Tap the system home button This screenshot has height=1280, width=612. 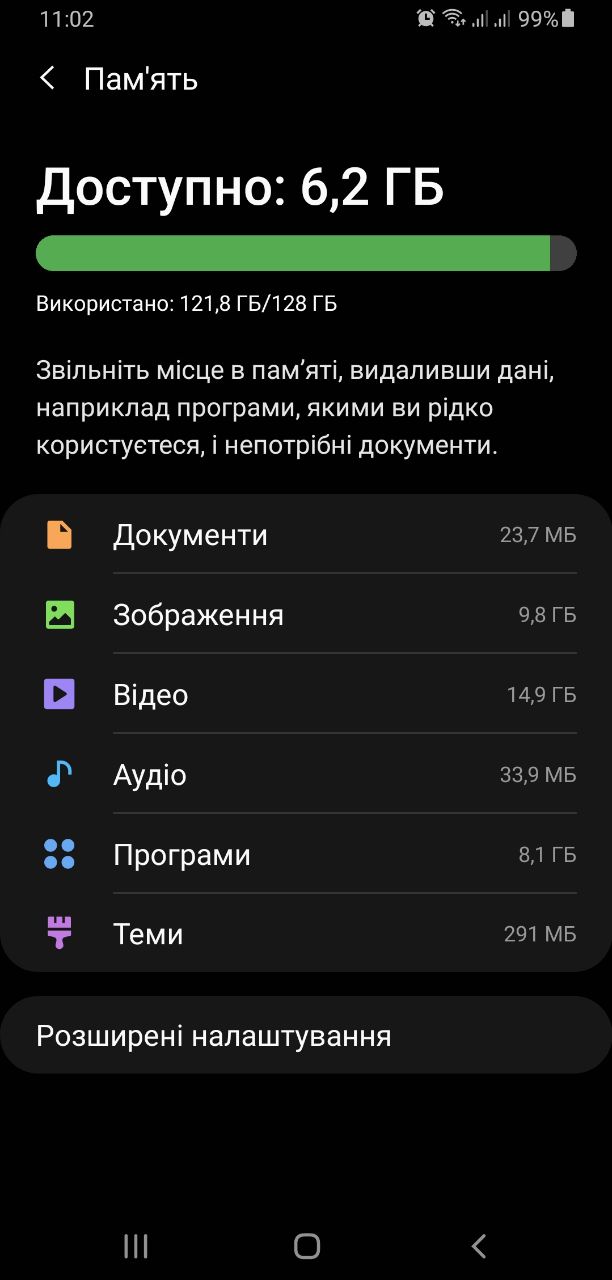(x=306, y=1245)
